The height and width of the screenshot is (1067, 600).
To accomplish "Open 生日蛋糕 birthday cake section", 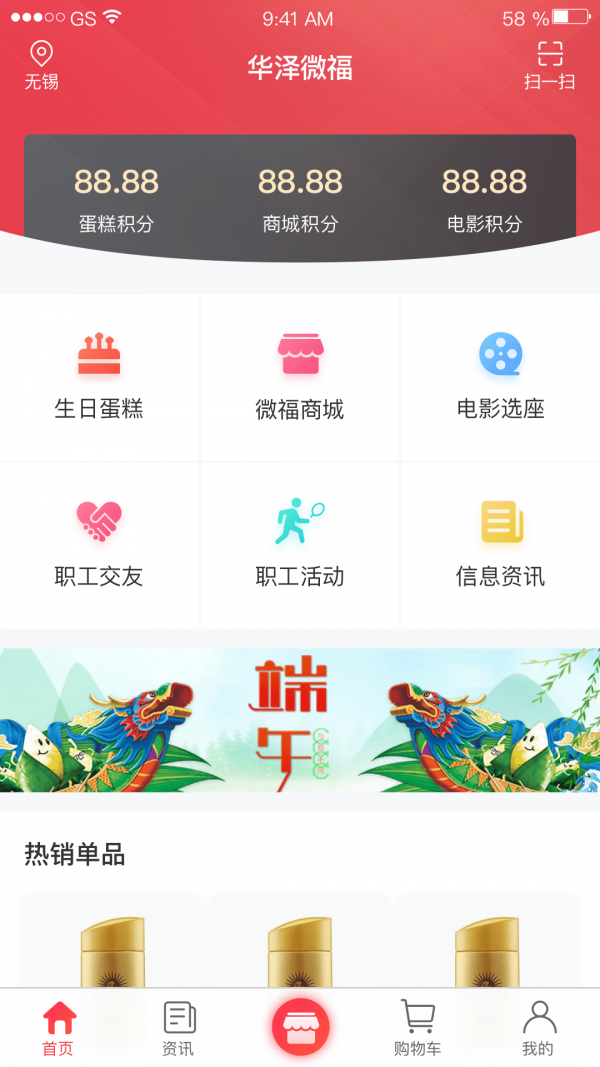I will tap(99, 377).
